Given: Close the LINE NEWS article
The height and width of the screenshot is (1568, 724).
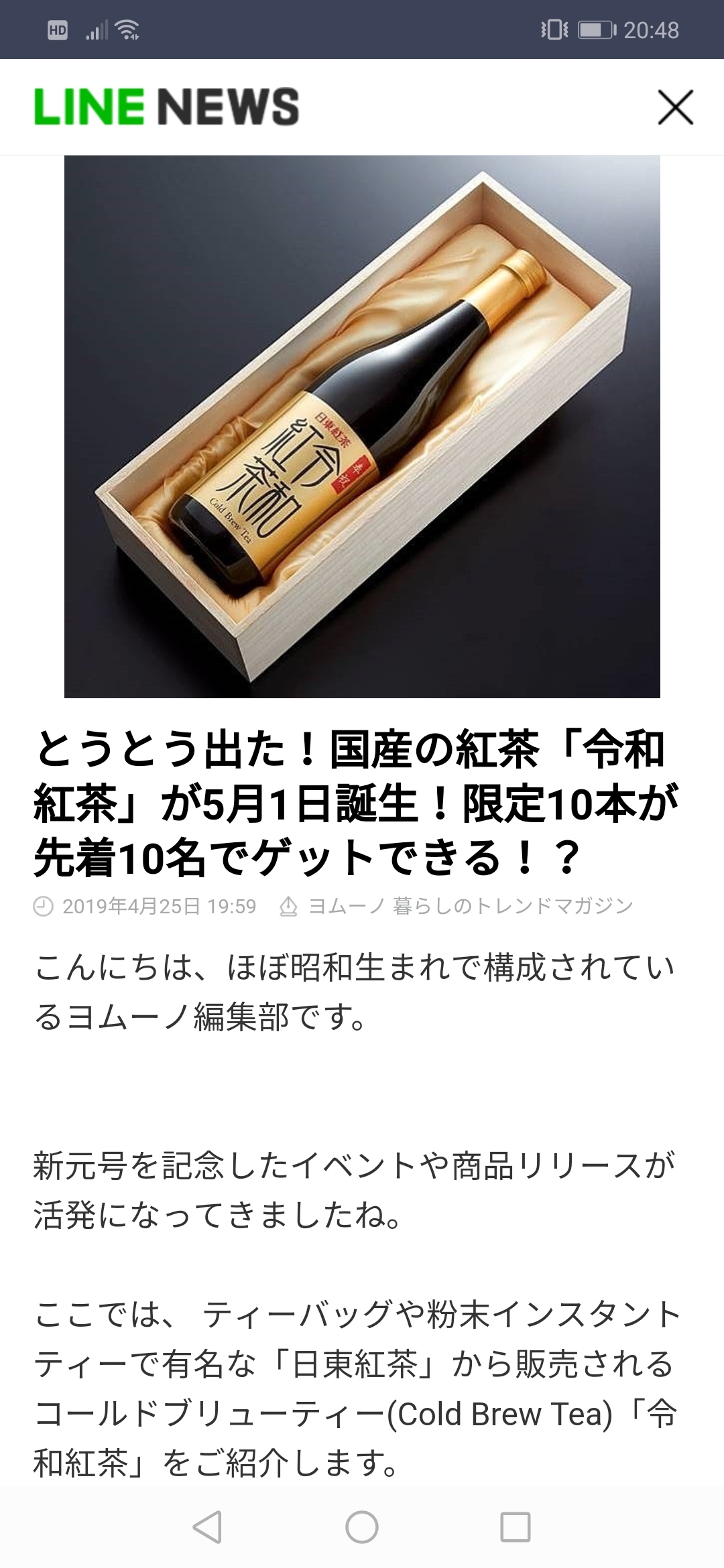Looking at the screenshot, I should pyautogui.click(x=674, y=107).
